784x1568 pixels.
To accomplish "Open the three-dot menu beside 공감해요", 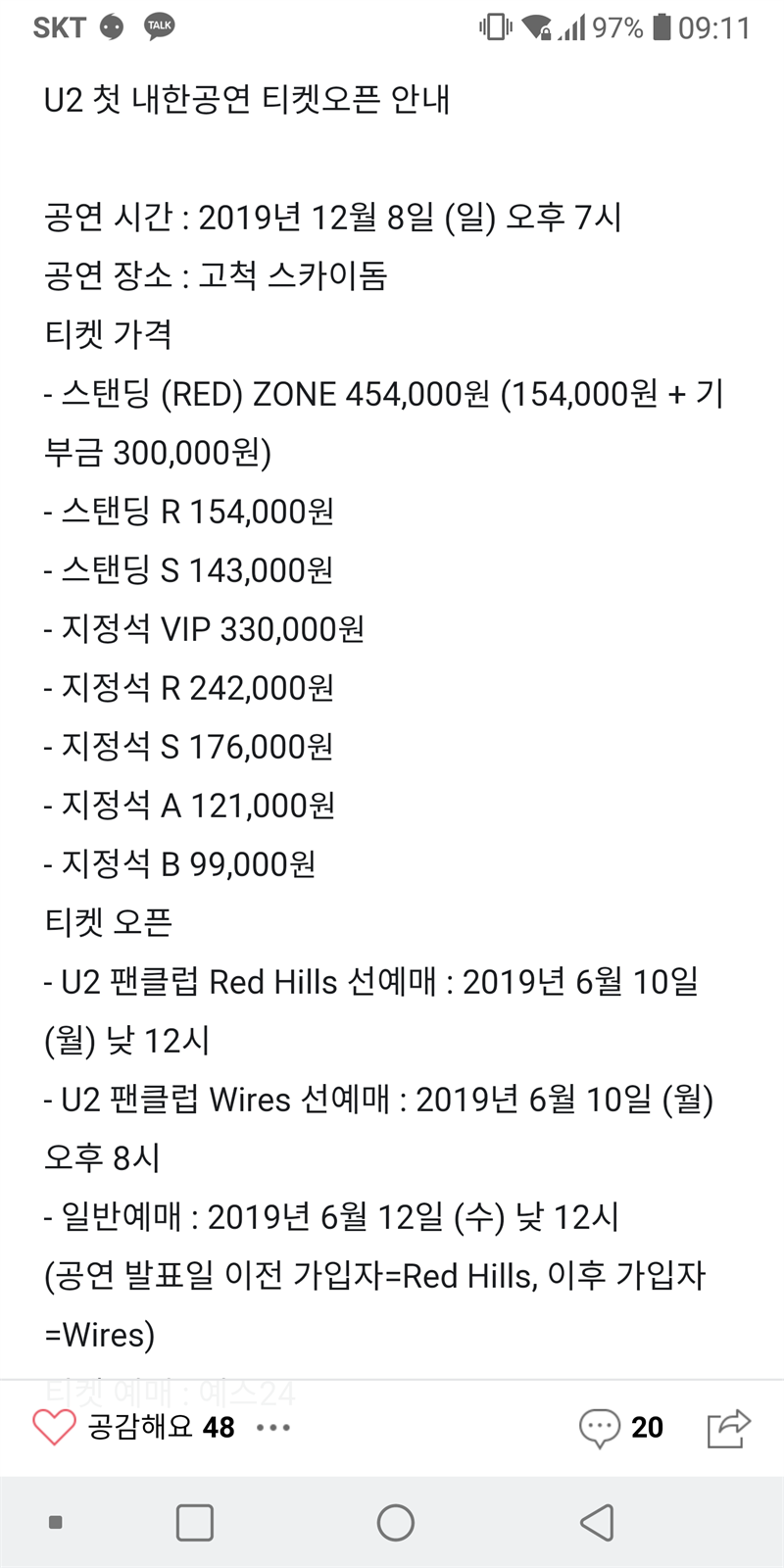I will 272,1428.
